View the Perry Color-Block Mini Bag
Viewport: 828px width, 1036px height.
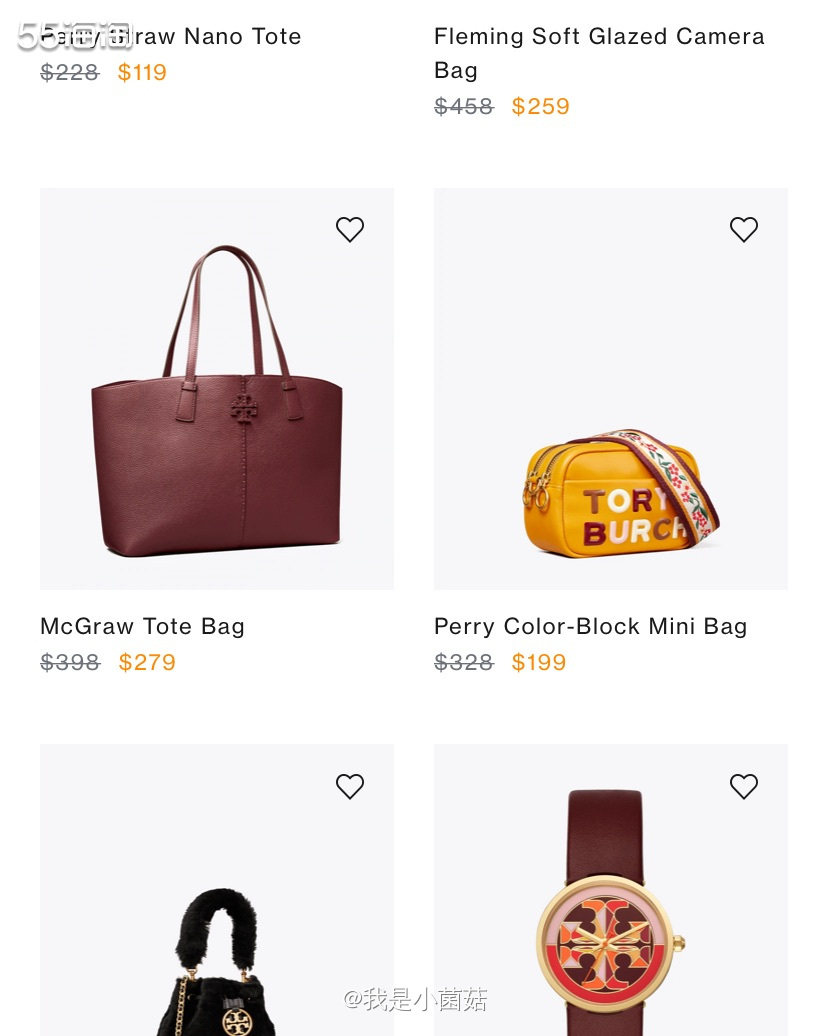point(610,400)
